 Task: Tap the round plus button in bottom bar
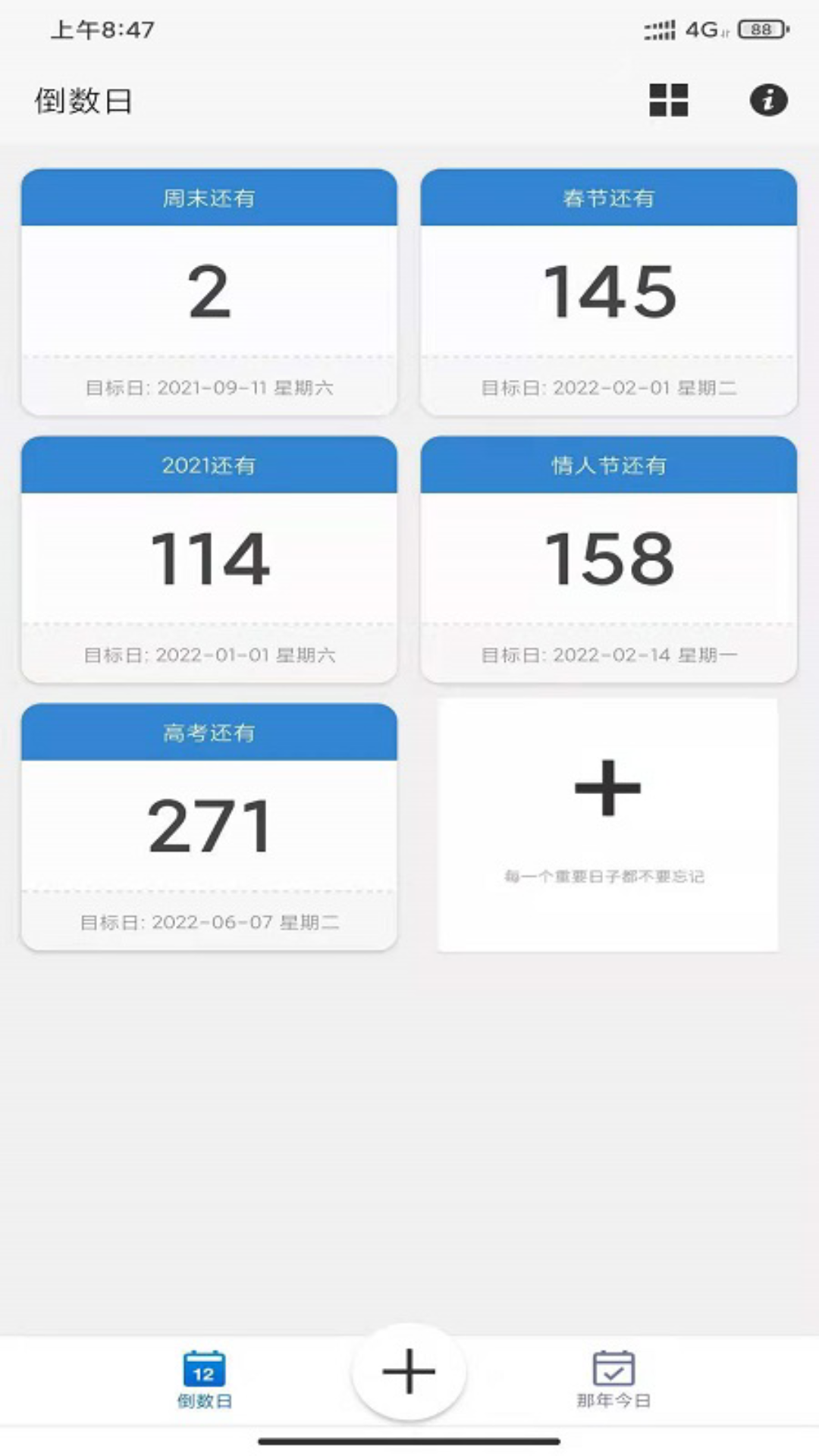(x=409, y=1371)
